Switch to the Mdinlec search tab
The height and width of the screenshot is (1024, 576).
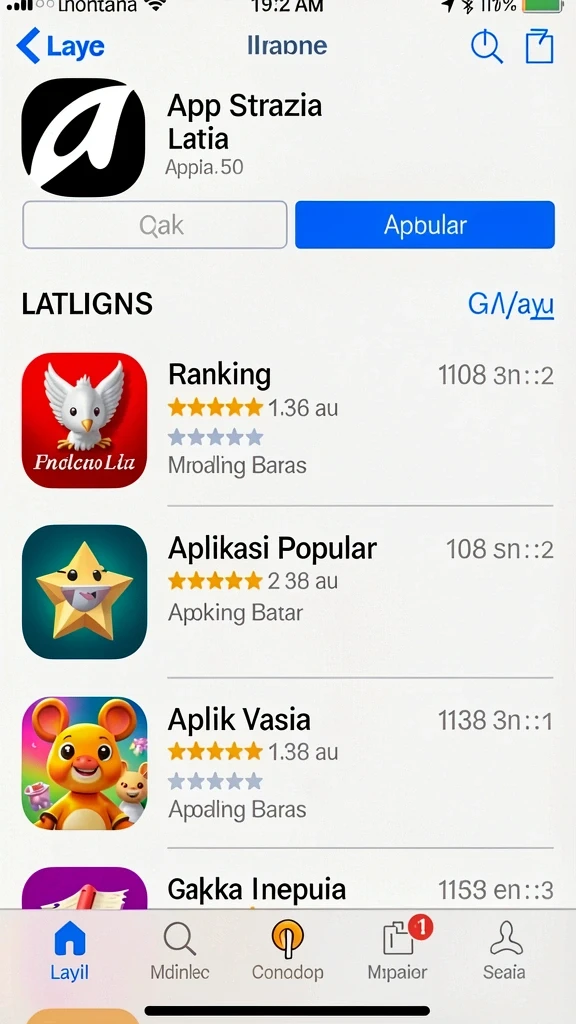click(180, 950)
